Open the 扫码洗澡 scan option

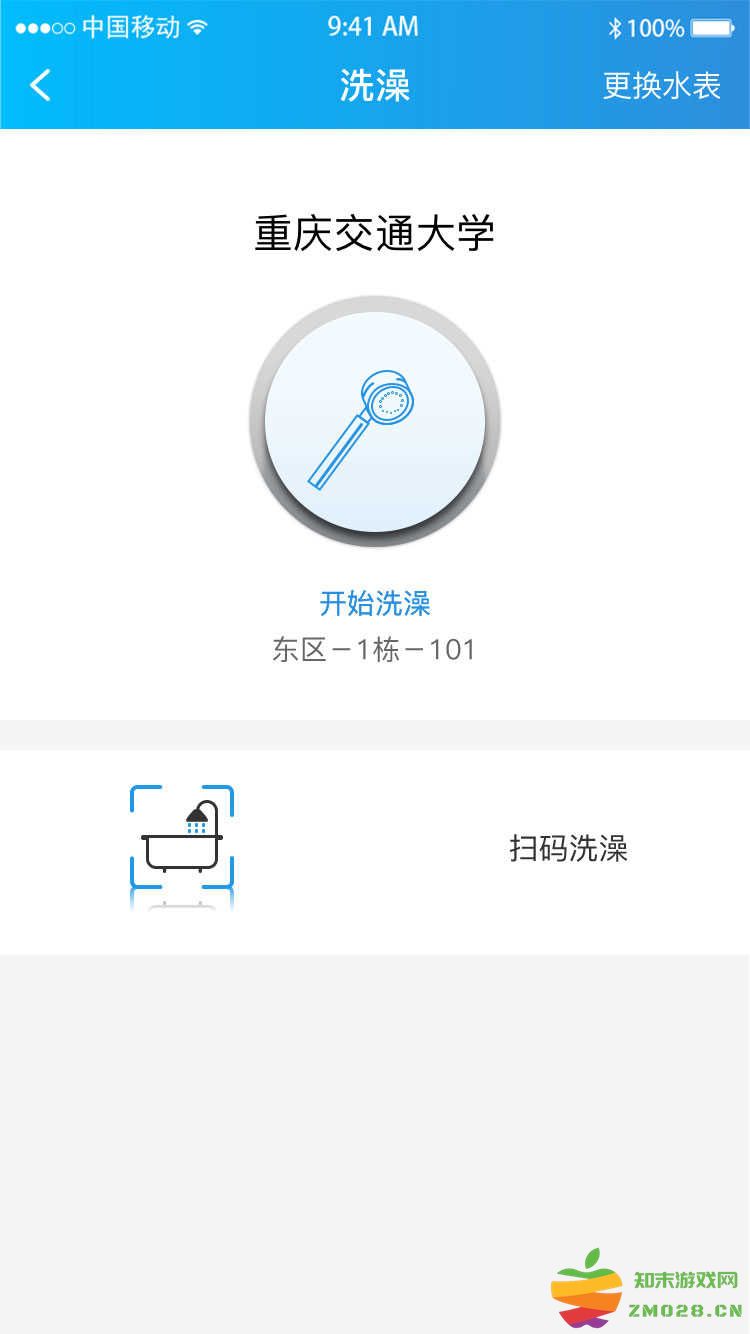[567, 848]
